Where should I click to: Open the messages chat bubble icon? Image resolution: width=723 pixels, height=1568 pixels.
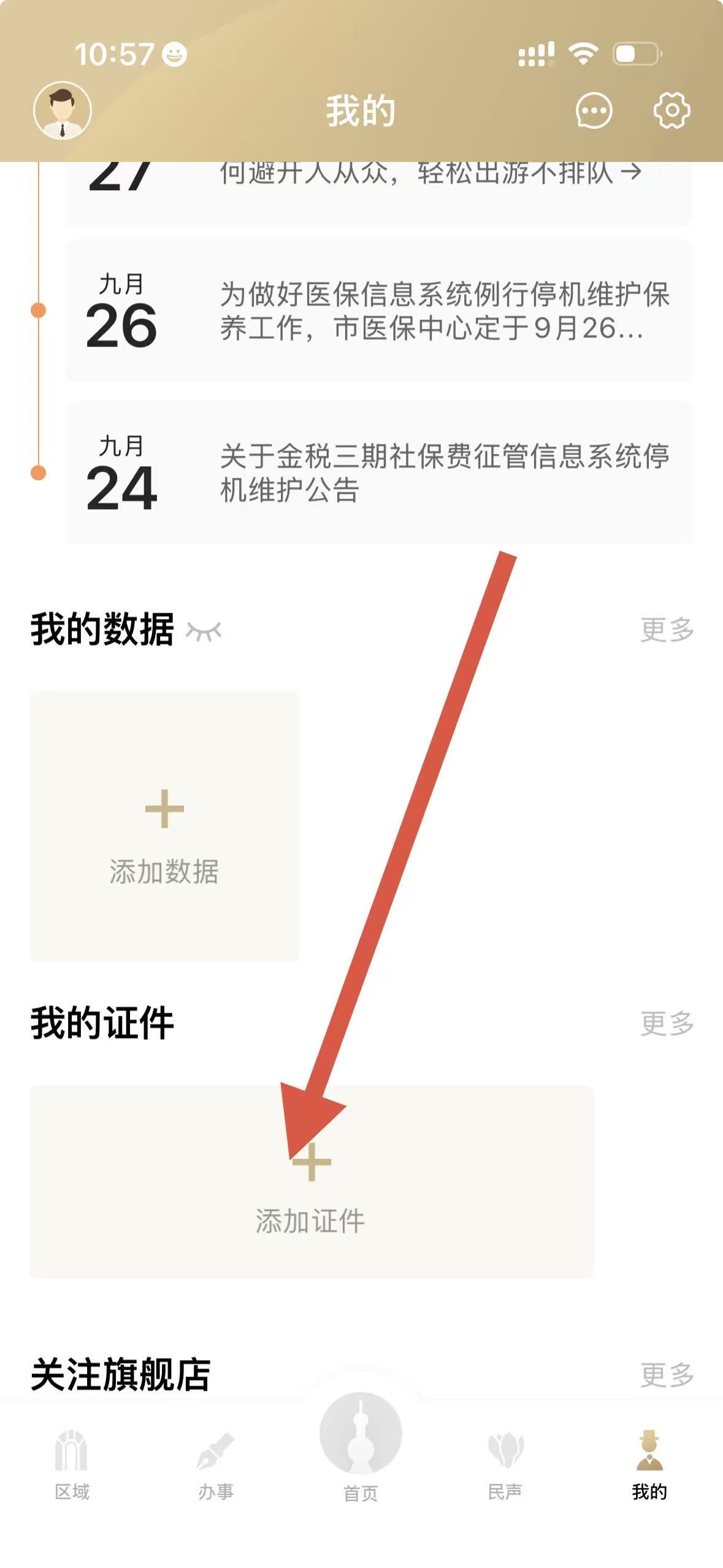point(593,111)
